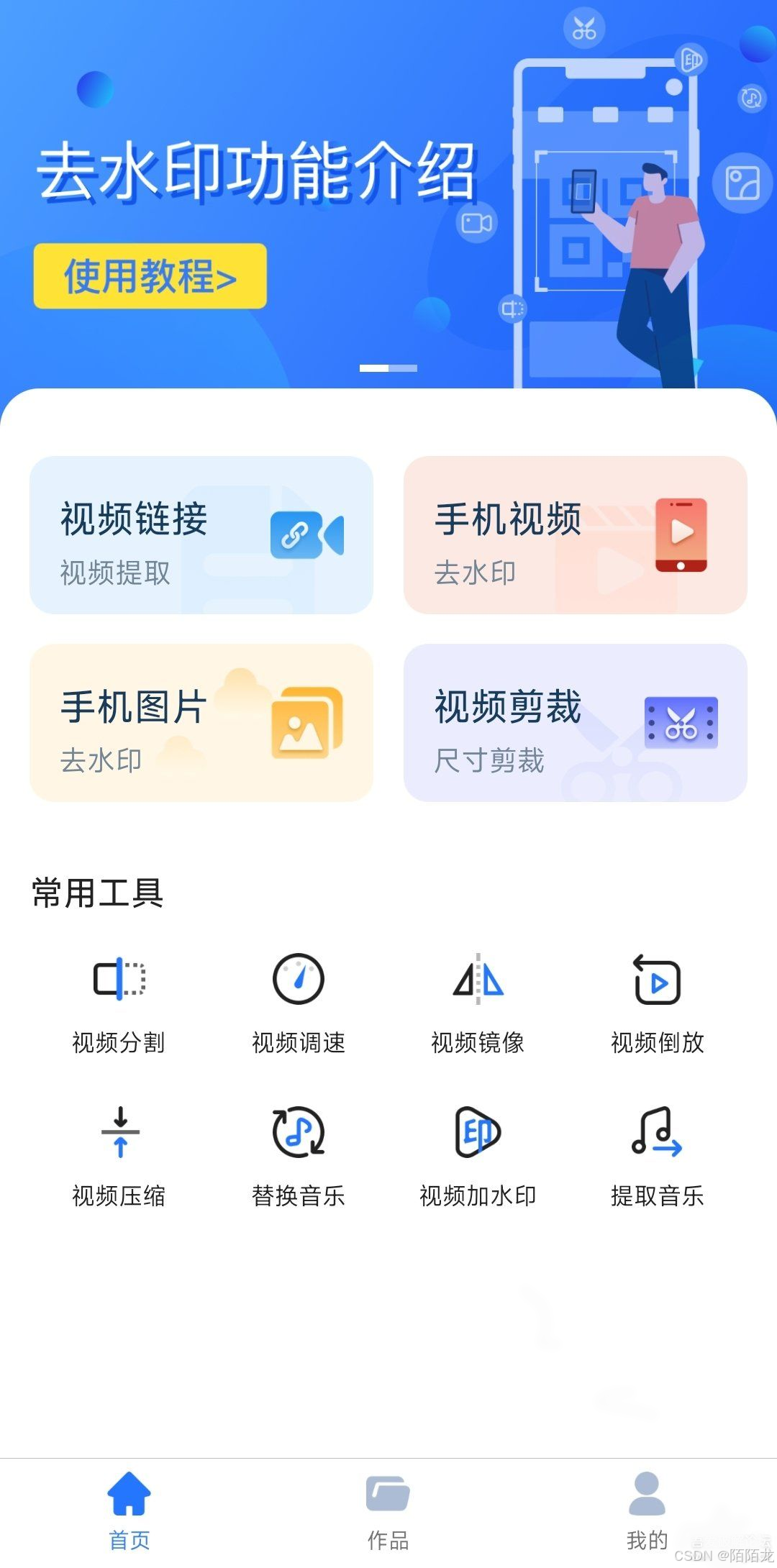Open the 使用教程 tutorial button
This screenshot has height=1568, width=777.
pos(150,276)
